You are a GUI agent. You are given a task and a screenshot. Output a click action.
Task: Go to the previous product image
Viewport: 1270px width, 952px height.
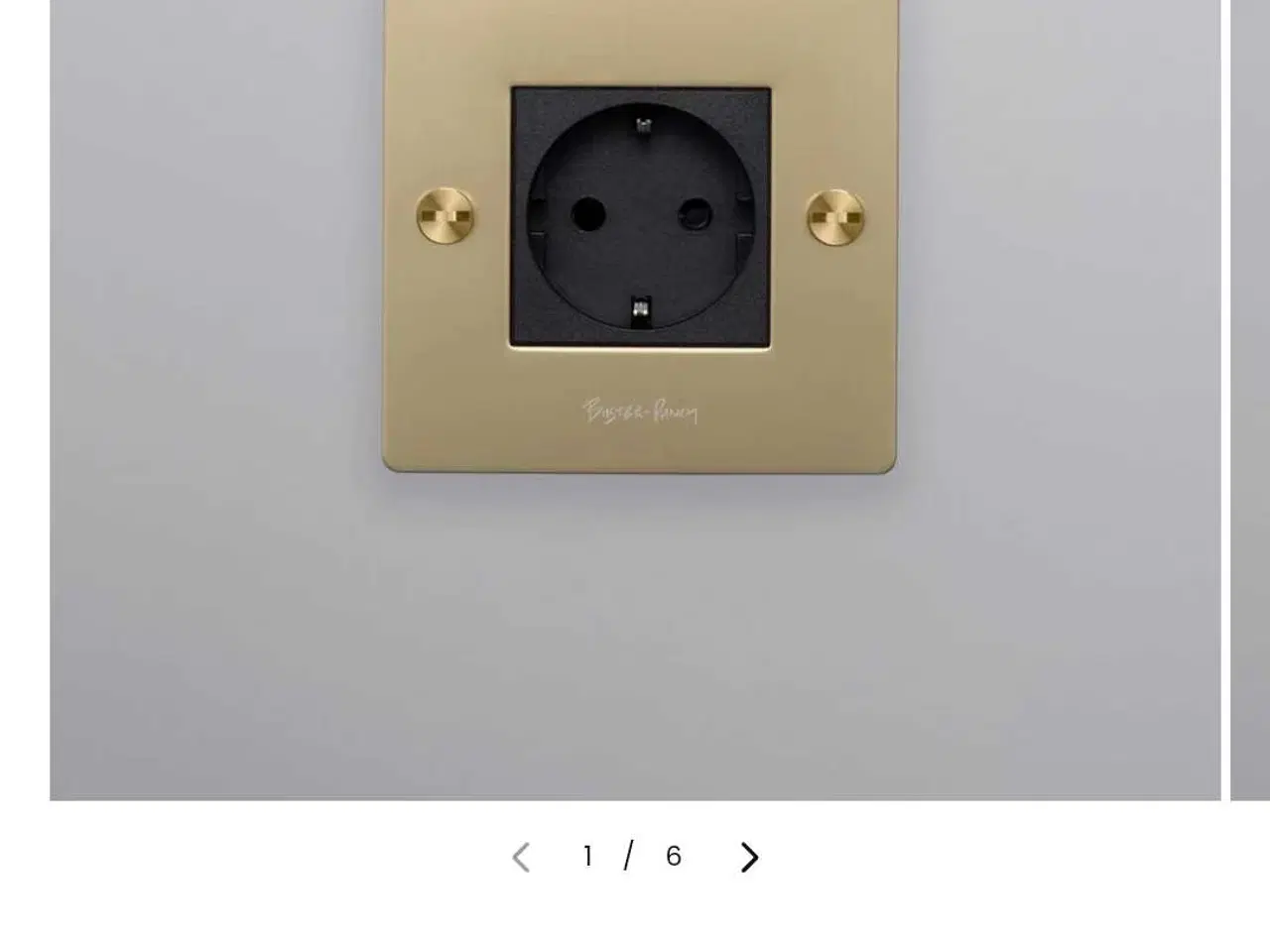tap(521, 857)
